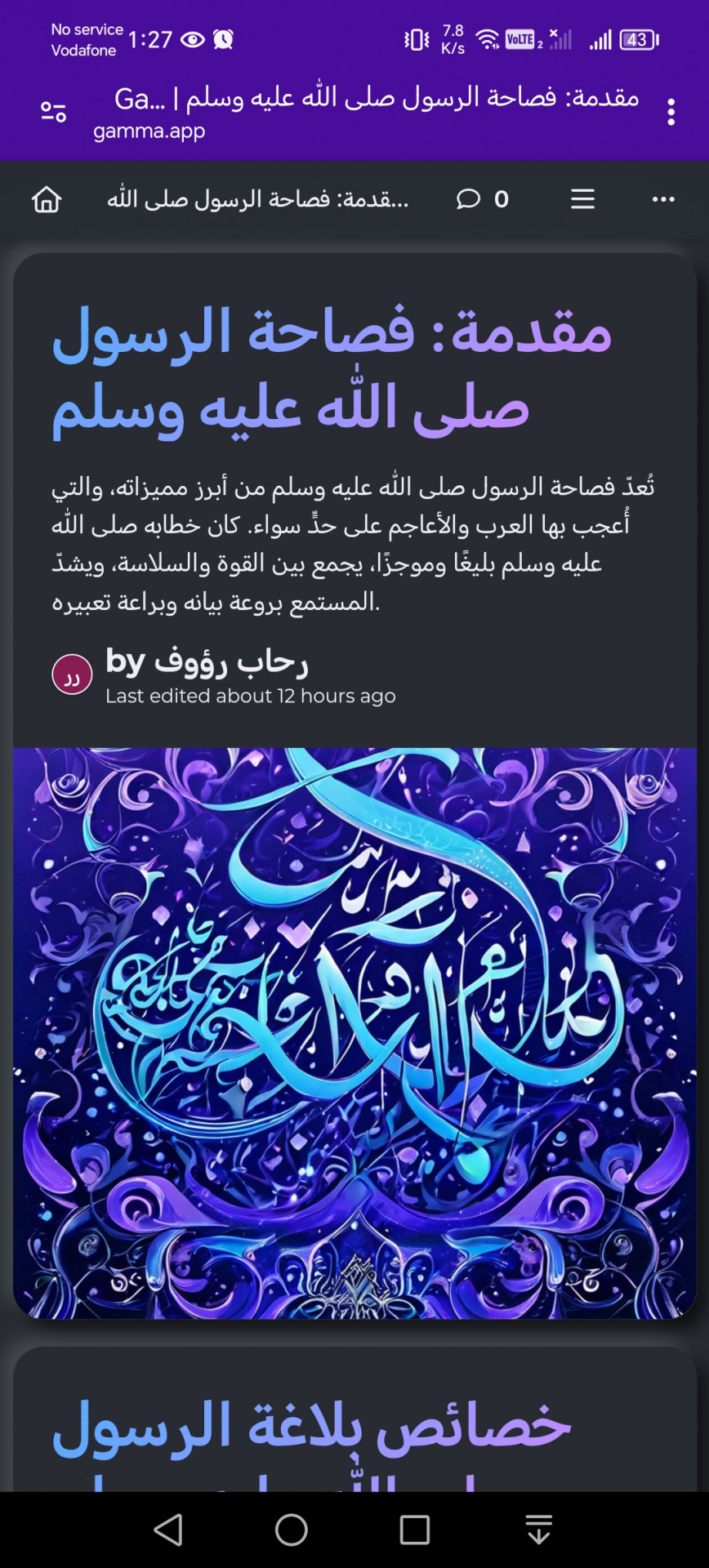The width and height of the screenshot is (709, 1568).
Task: Open the hamburger outline menu
Action: point(582,199)
